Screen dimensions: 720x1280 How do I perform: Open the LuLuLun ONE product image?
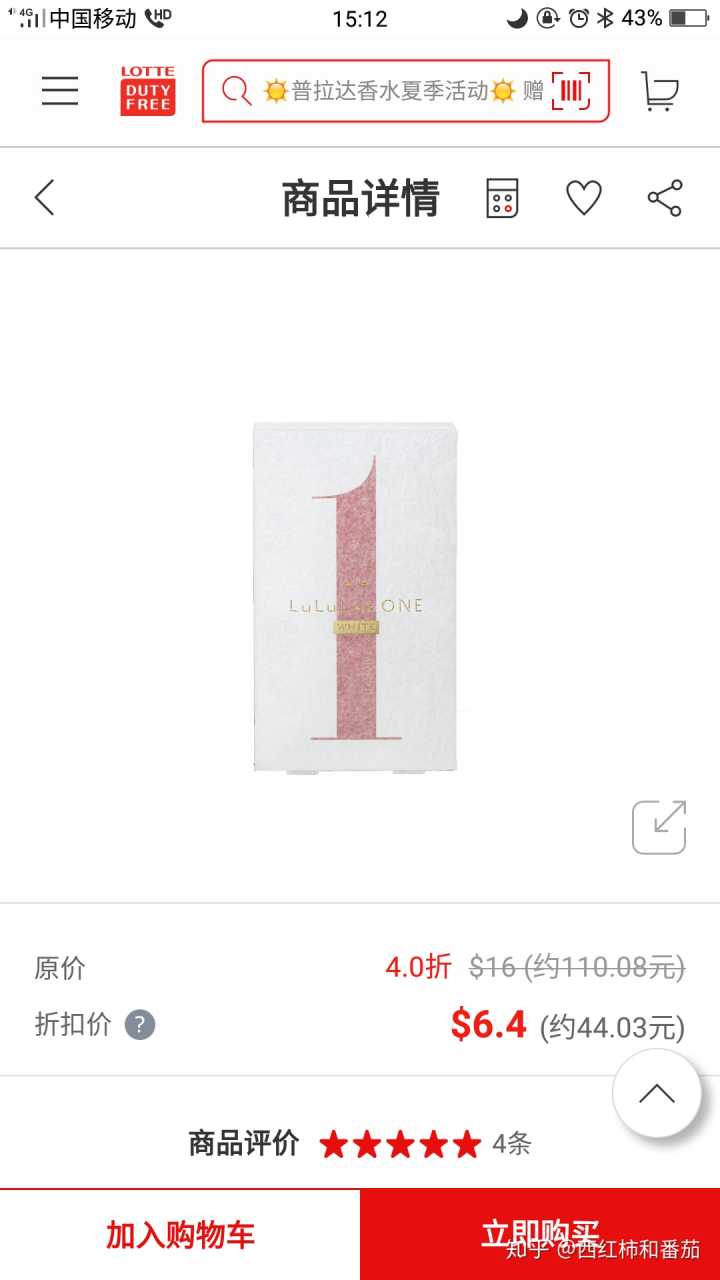tap(355, 597)
